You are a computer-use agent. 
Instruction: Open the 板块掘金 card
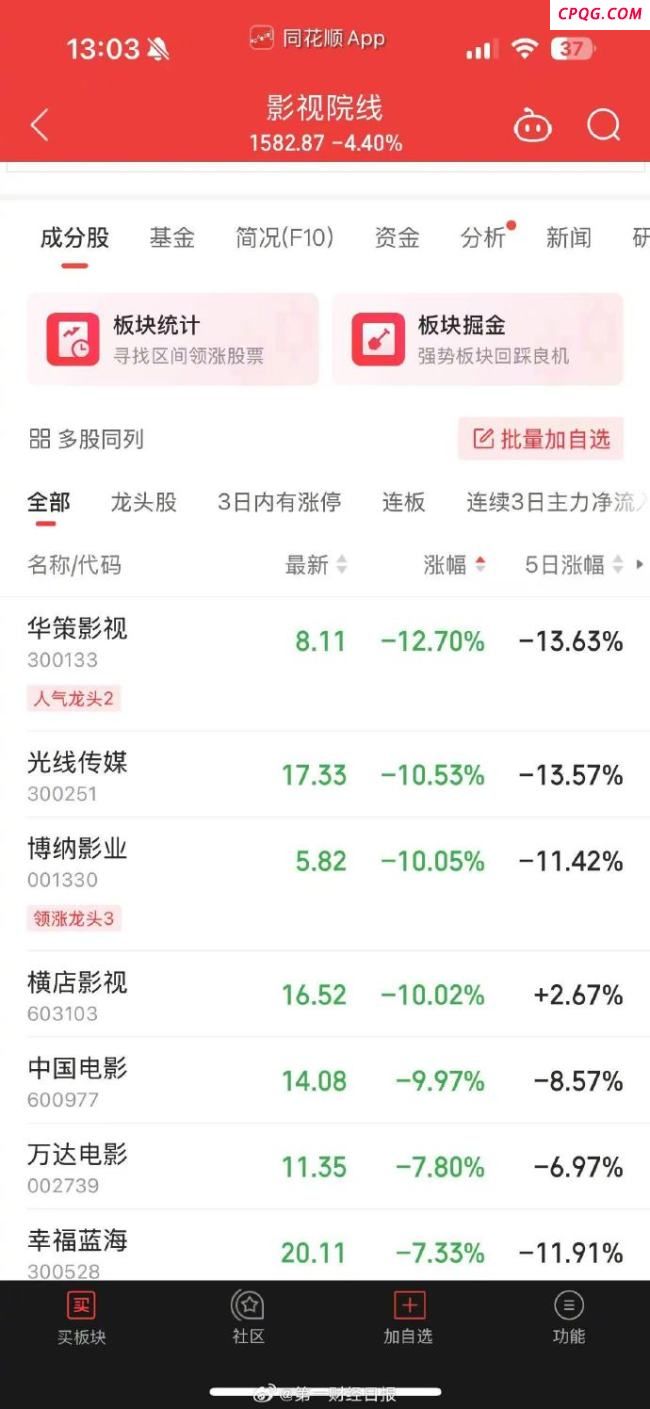tap(477, 339)
